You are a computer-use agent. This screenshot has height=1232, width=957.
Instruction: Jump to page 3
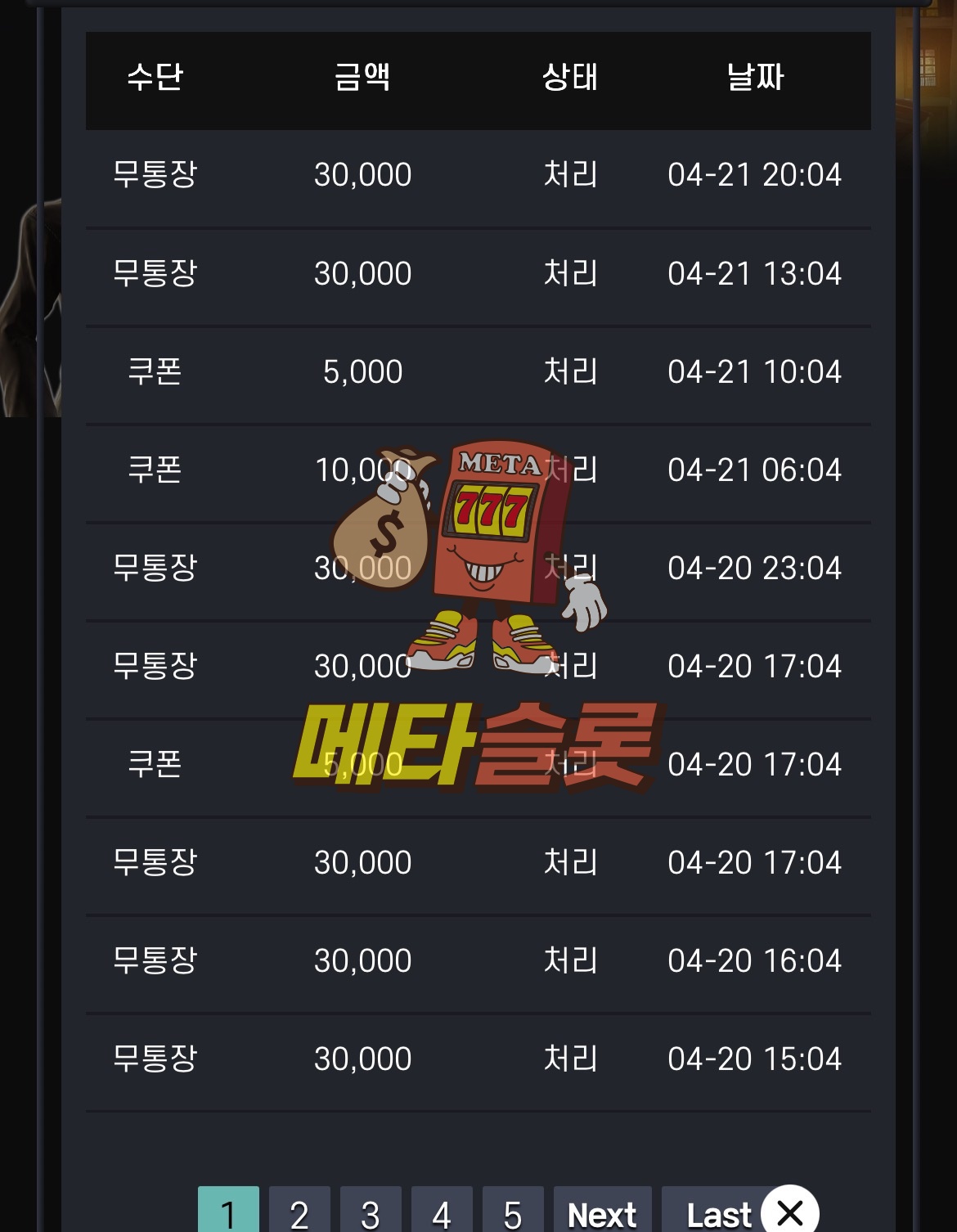371,1212
